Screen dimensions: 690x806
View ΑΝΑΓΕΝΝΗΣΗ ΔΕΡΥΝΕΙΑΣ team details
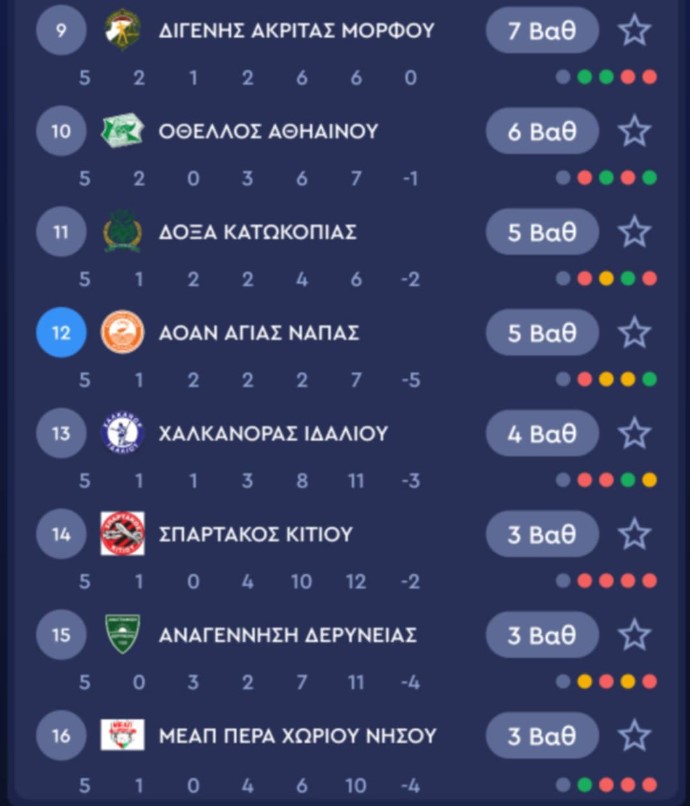click(287, 635)
